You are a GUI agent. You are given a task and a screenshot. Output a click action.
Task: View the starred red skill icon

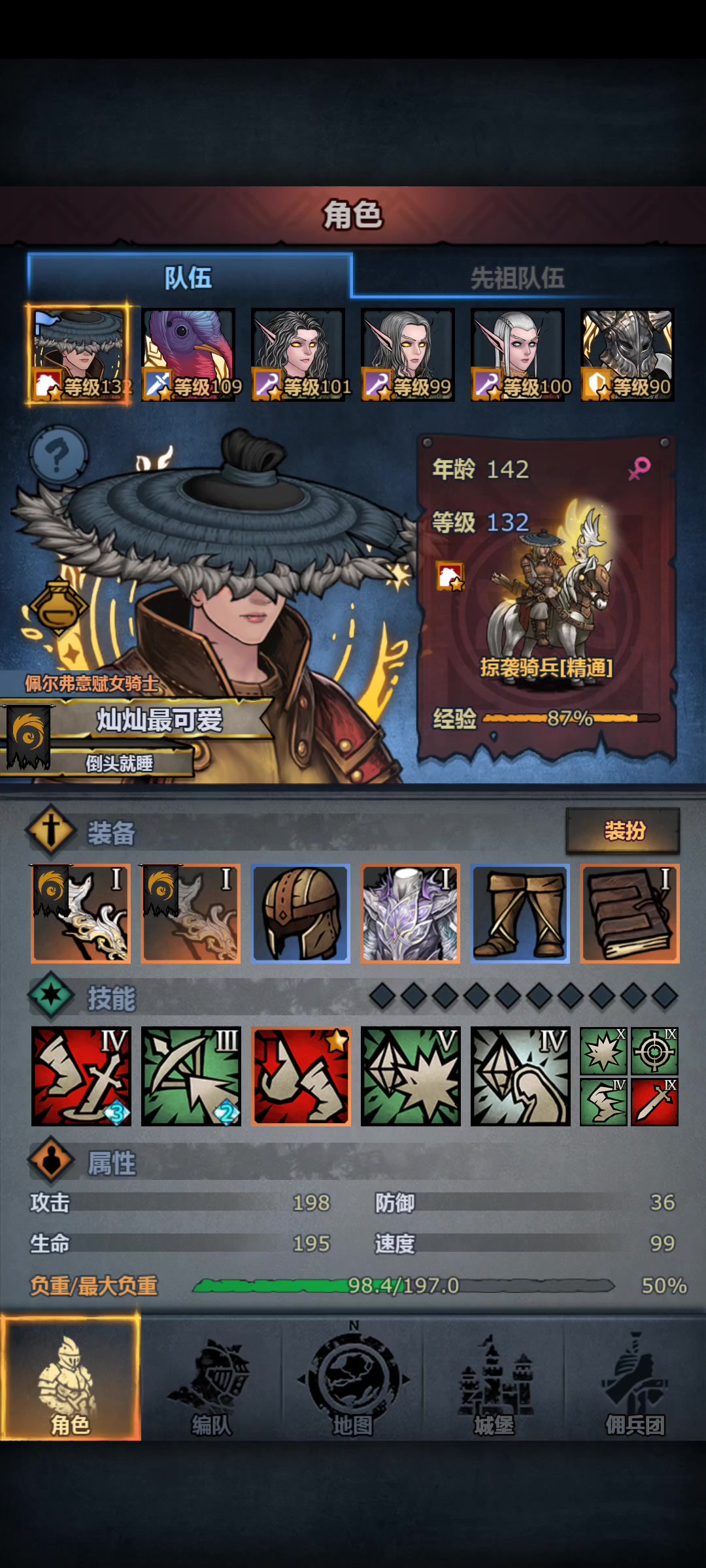point(301,1076)
